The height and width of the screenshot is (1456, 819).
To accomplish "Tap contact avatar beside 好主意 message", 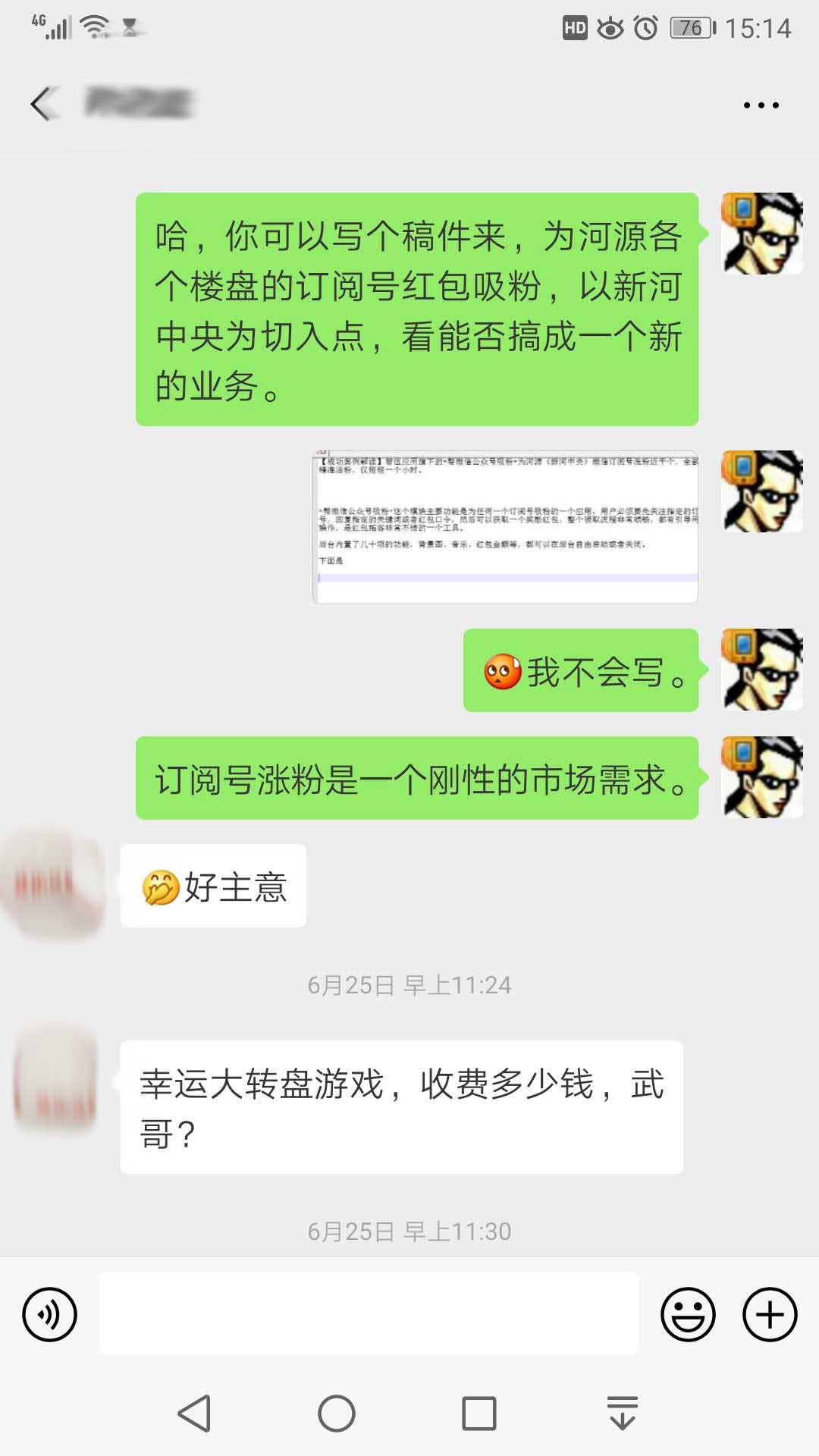I will [55, 885].
